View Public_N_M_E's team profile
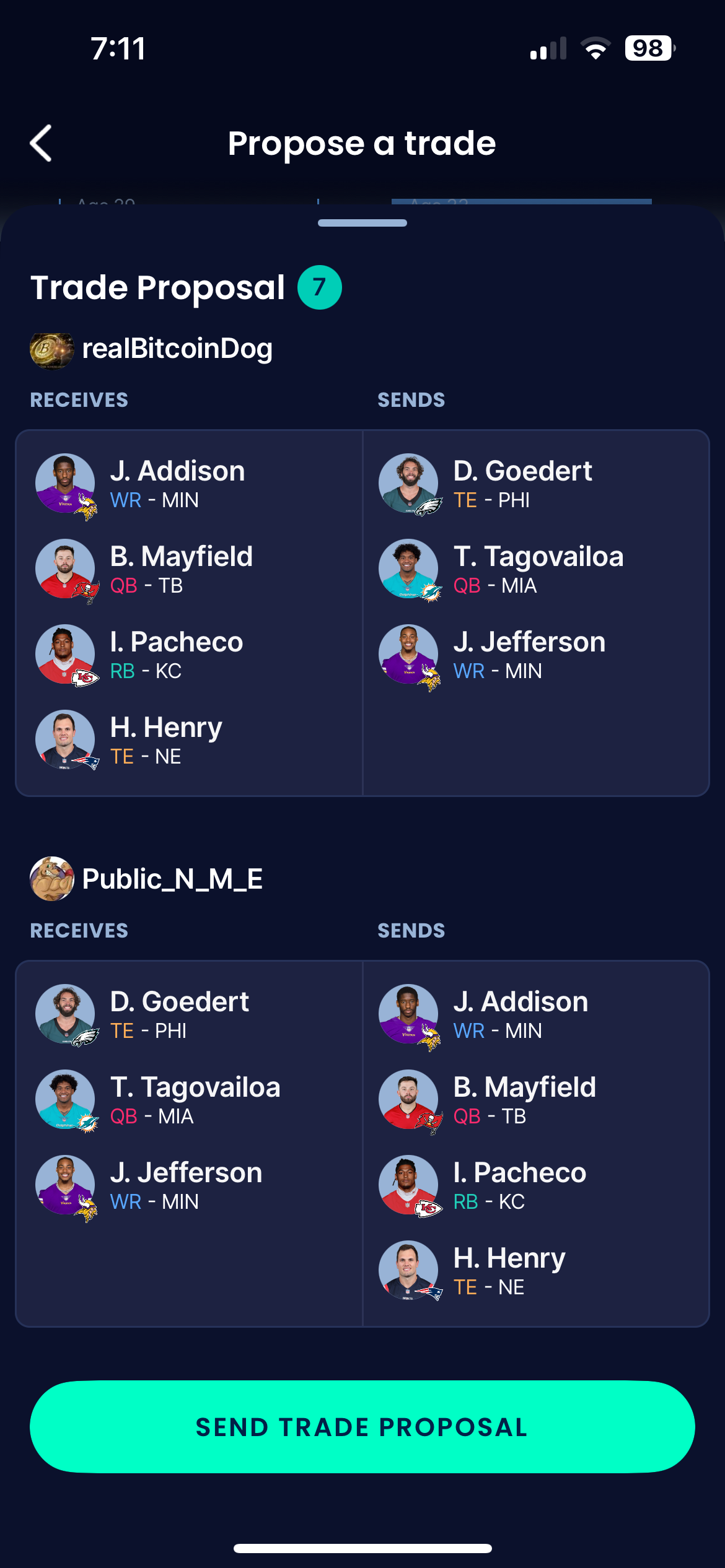Screen dimensions: 725x1568 click(147, 879)
